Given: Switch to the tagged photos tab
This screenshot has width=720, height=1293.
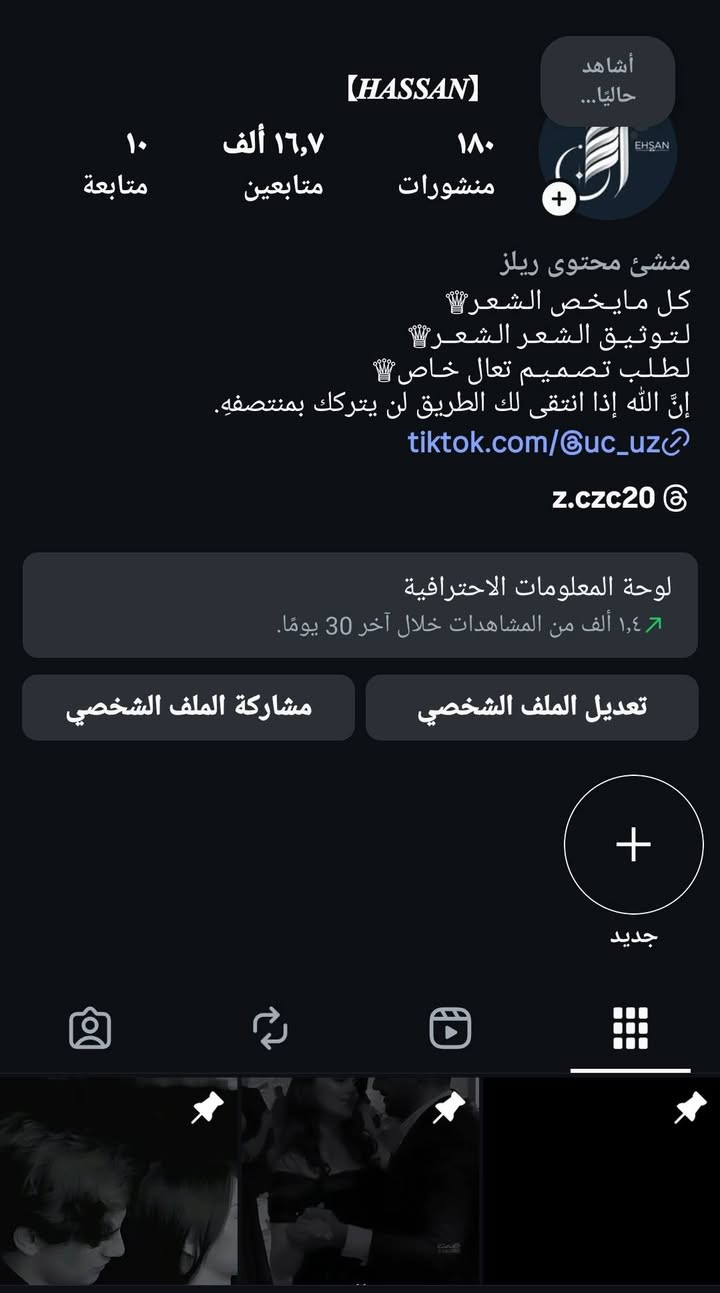Looking at the screenshot, I should (x=90, y=1027).
